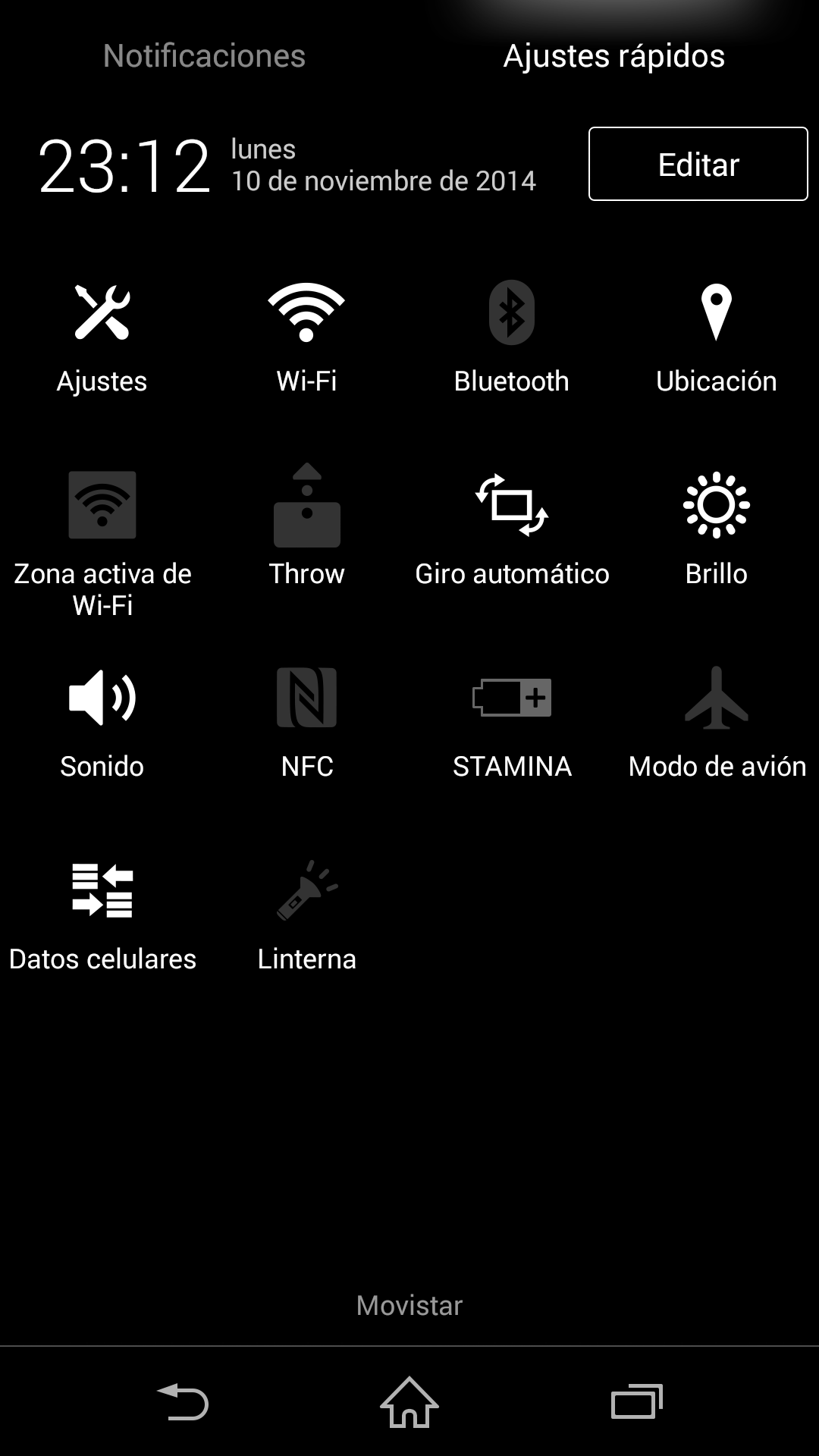Image resolution: width=819 pixels, height=1456 pixels.
Task: Toggle Giro automático
Action: [x=512, y=527]
